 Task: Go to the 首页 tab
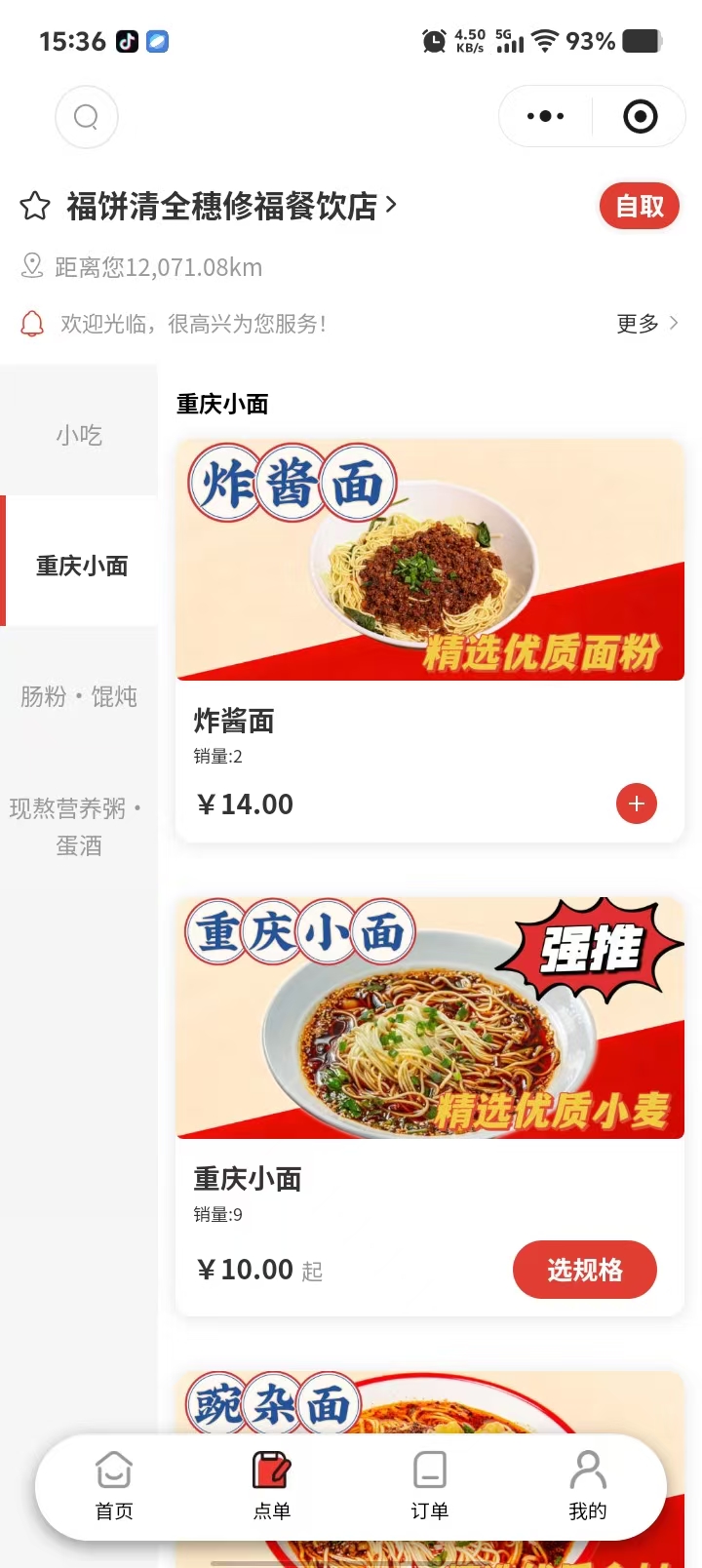tap(114, 1486)
